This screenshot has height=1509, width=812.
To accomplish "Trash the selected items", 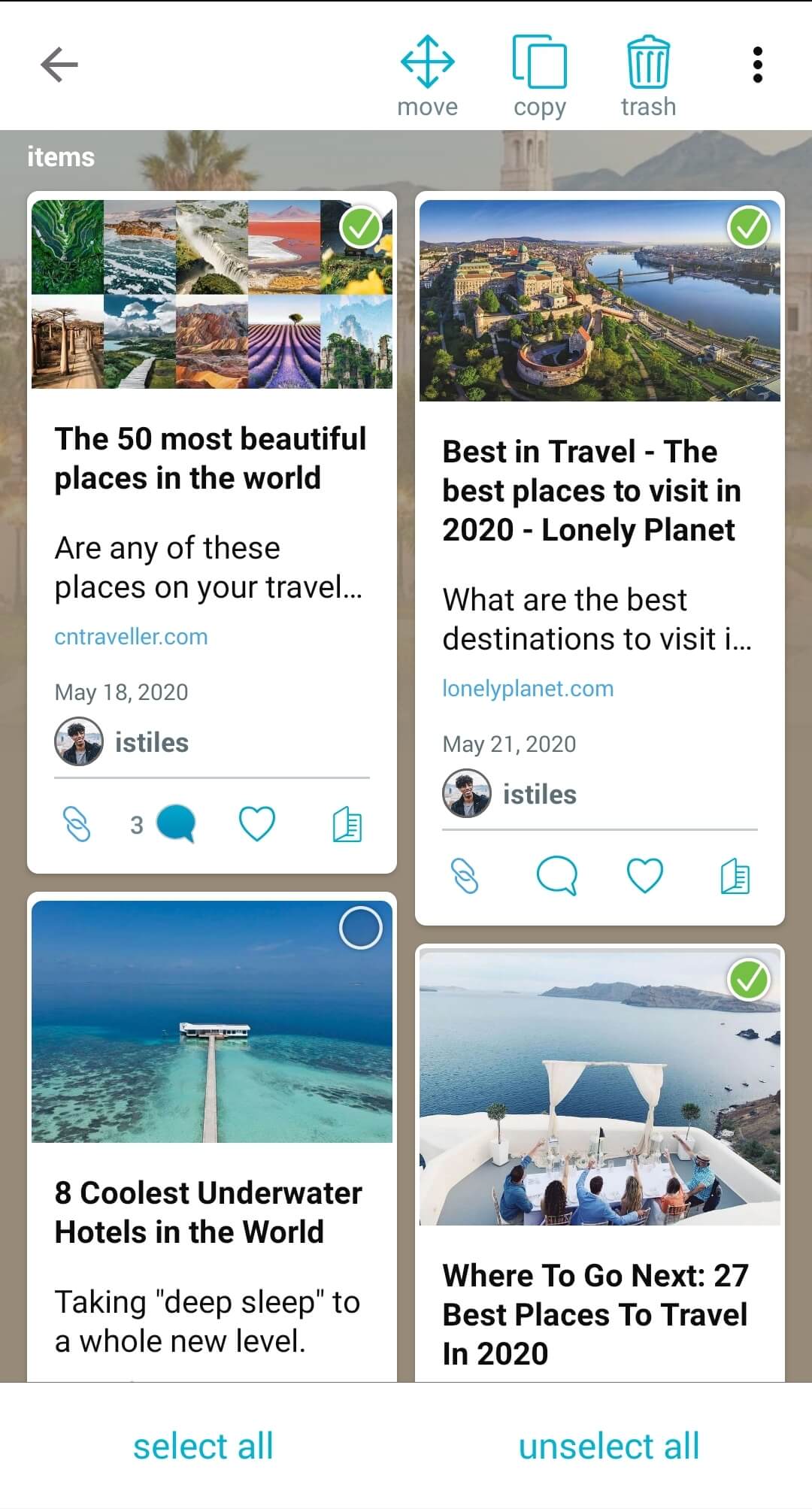I will (x=647, y=76).
